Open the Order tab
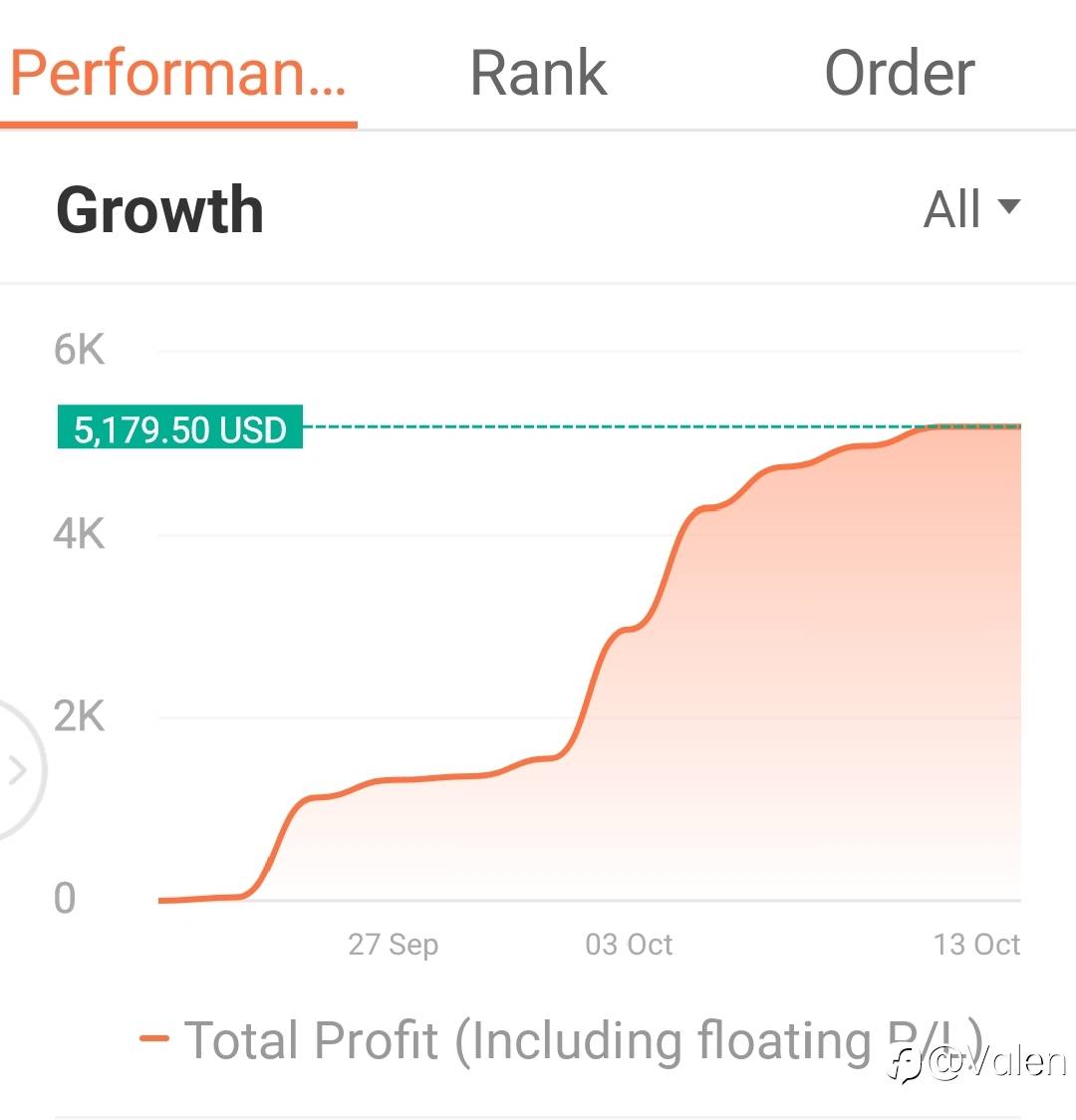1076x1120 pixels. click(x=899, y=73)
